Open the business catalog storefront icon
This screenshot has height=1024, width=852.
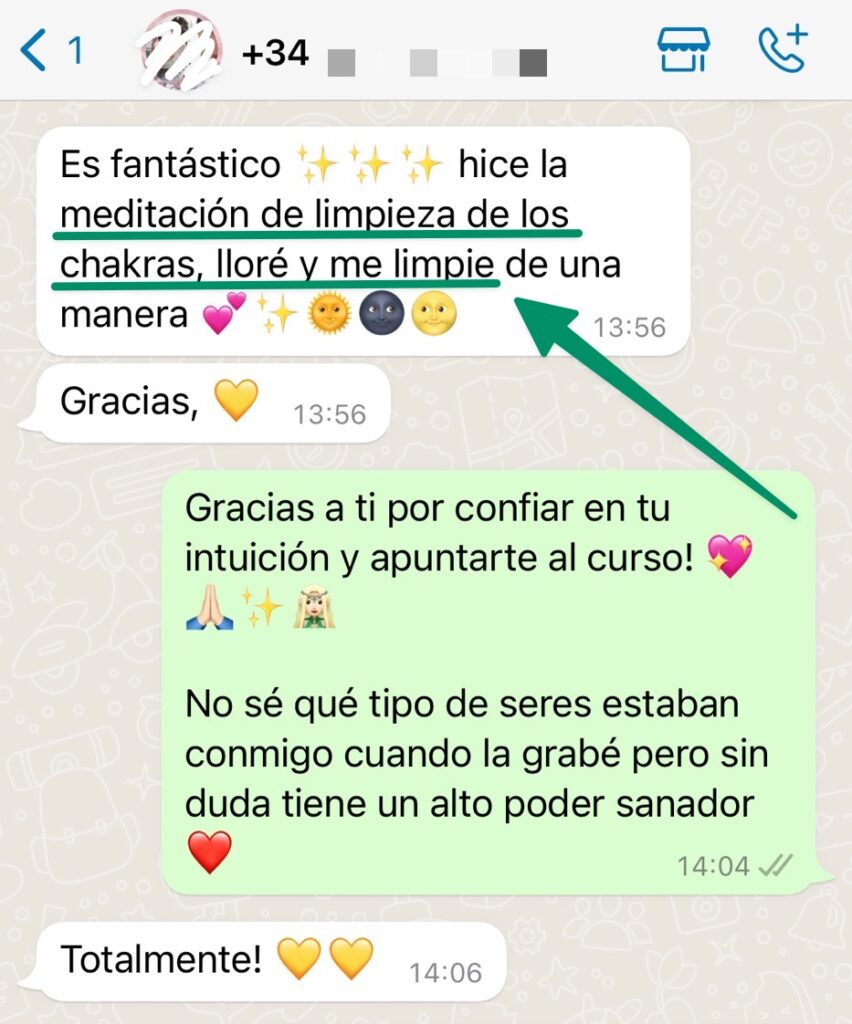point(683,49)
